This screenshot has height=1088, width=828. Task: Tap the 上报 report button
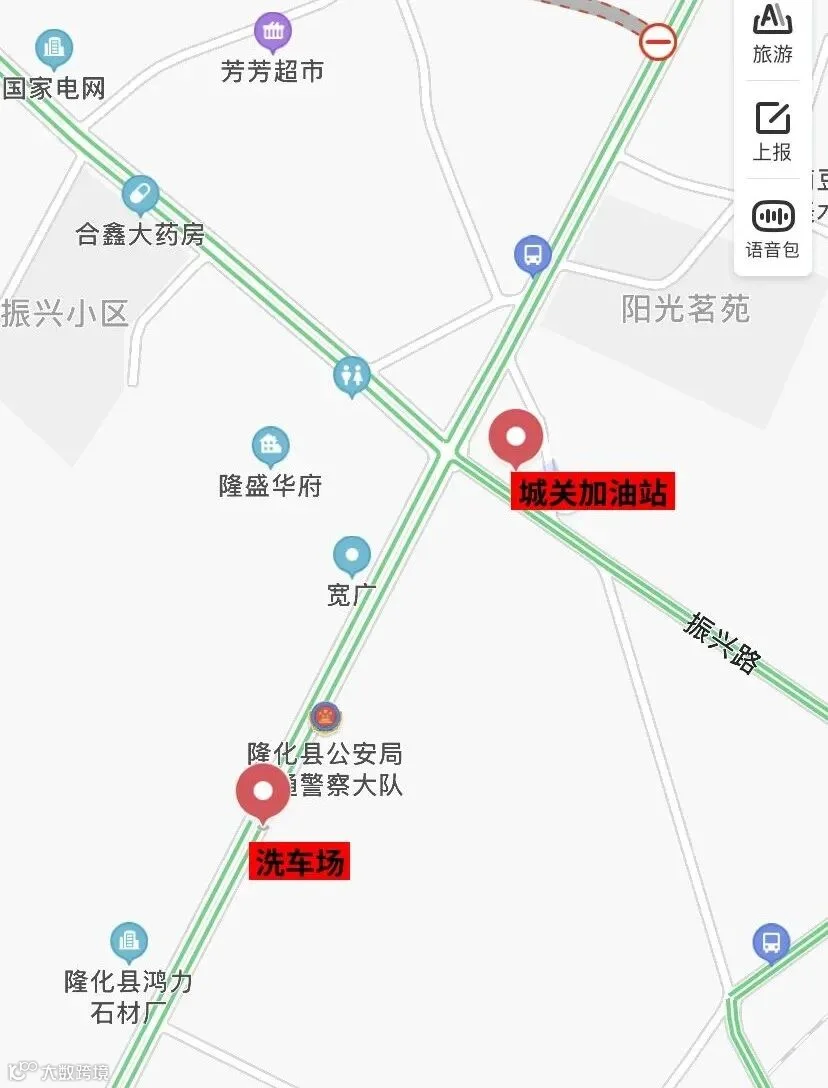(772, 132)
